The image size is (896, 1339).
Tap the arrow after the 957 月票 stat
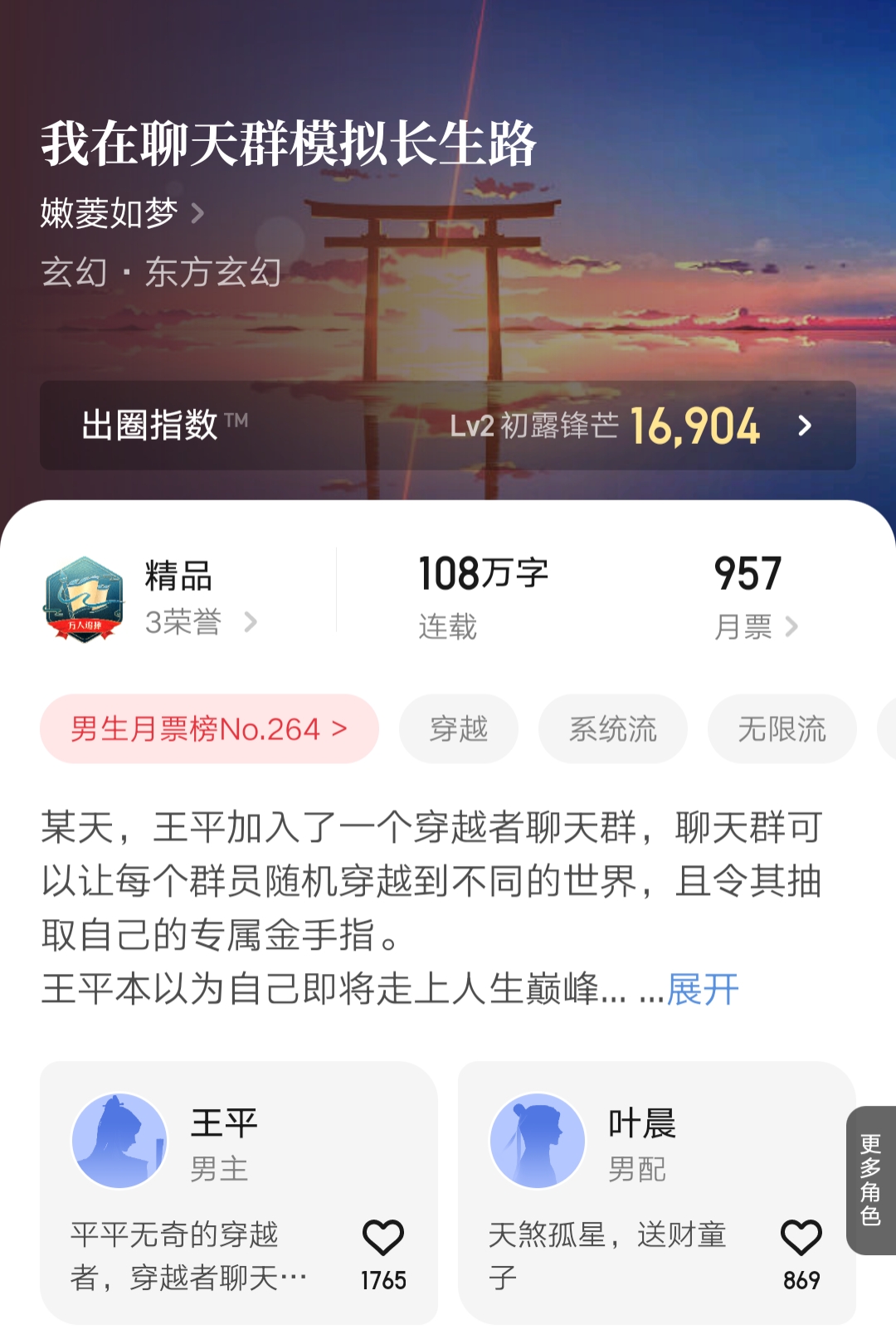click(794, 628)
